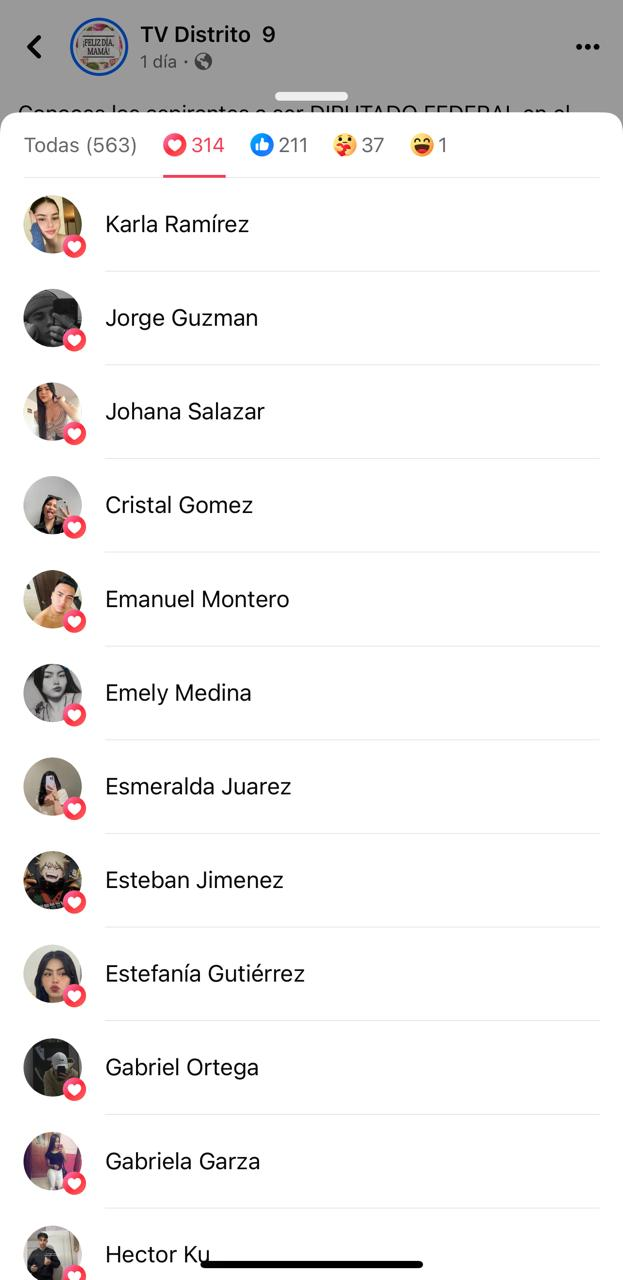Open the three-dot overflow menu
The image size is (623, 1280).
point(587,47)
